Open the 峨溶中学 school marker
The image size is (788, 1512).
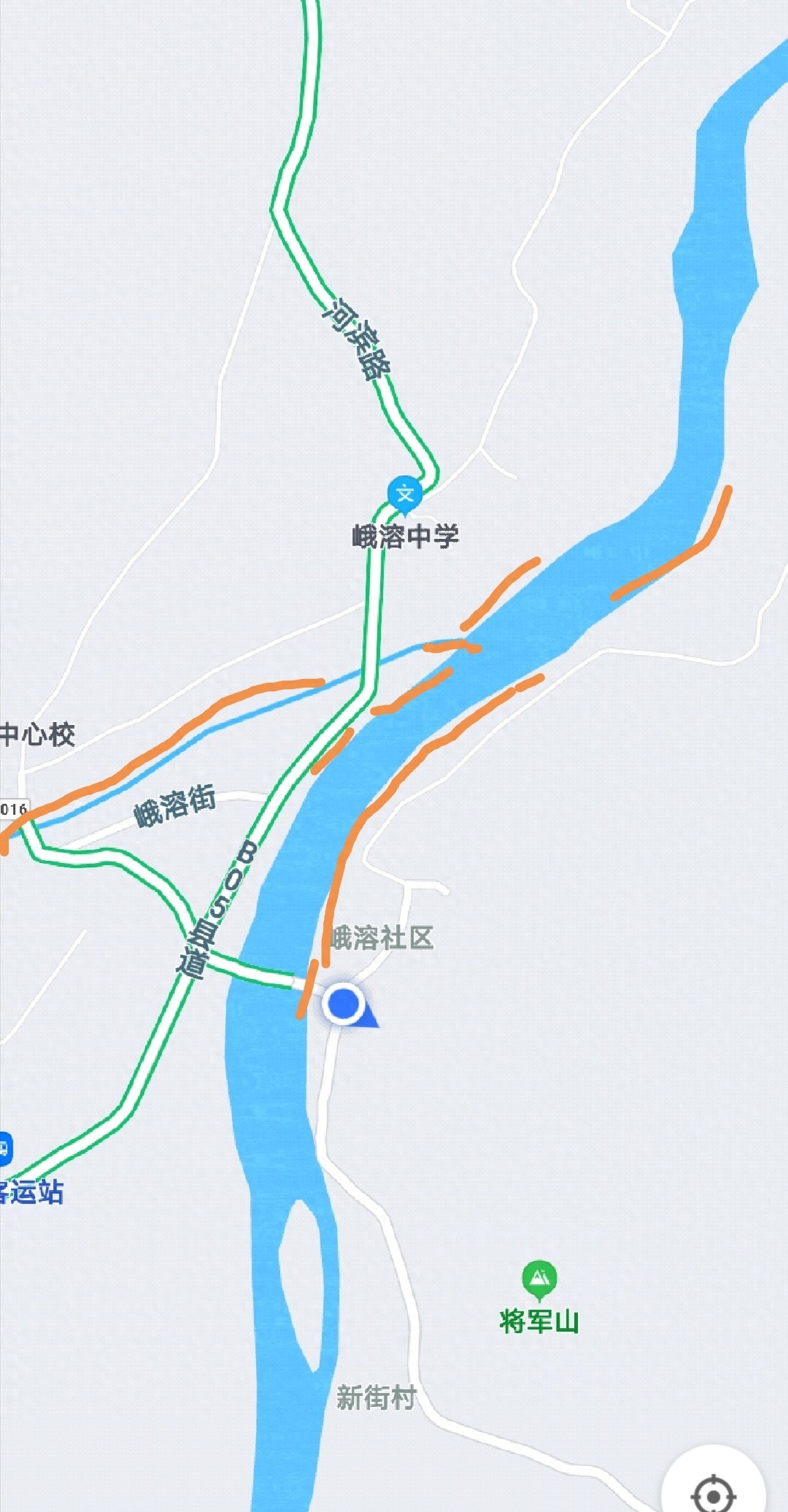404,494
